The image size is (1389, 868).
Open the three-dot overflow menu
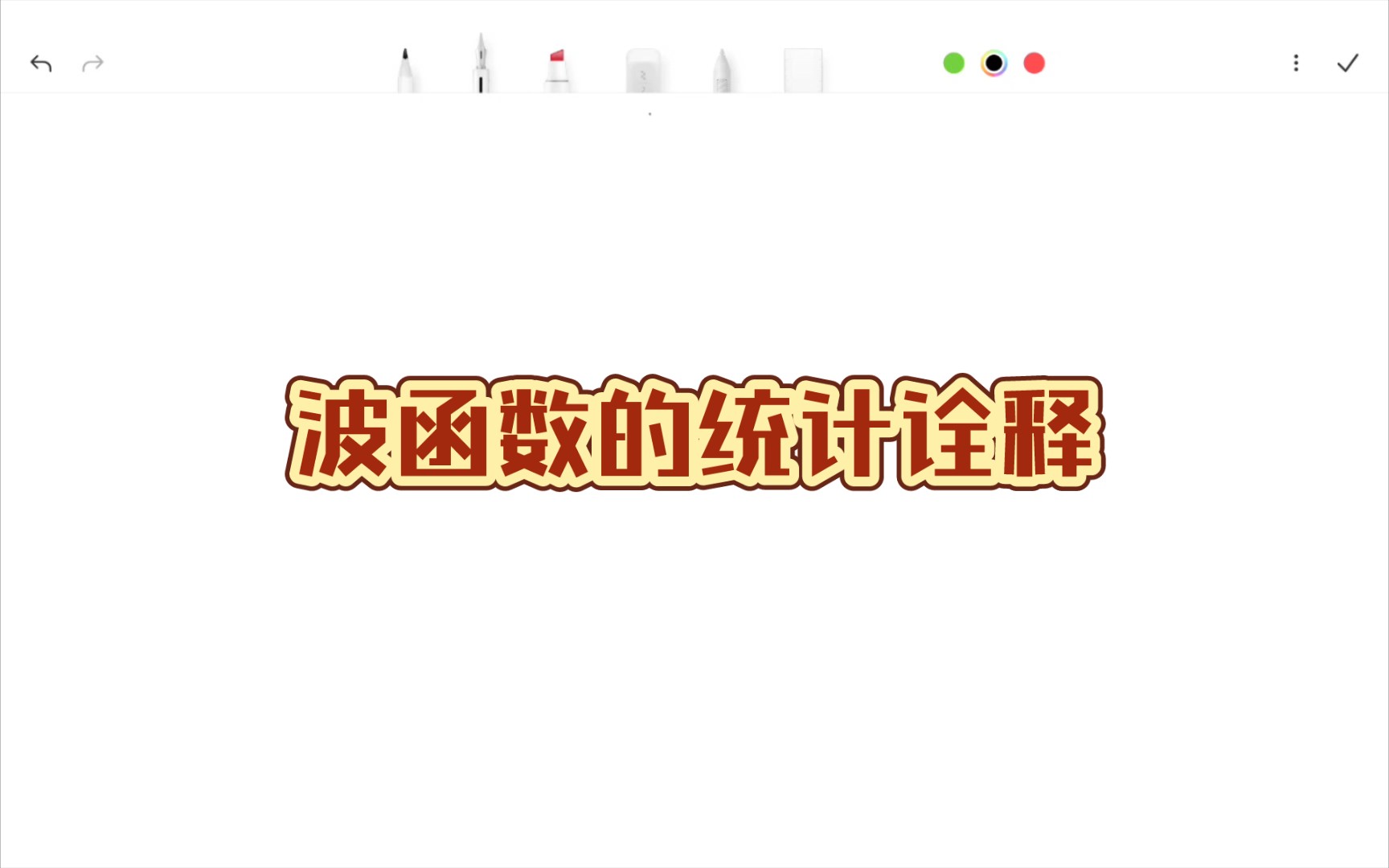click(1296, 63)
